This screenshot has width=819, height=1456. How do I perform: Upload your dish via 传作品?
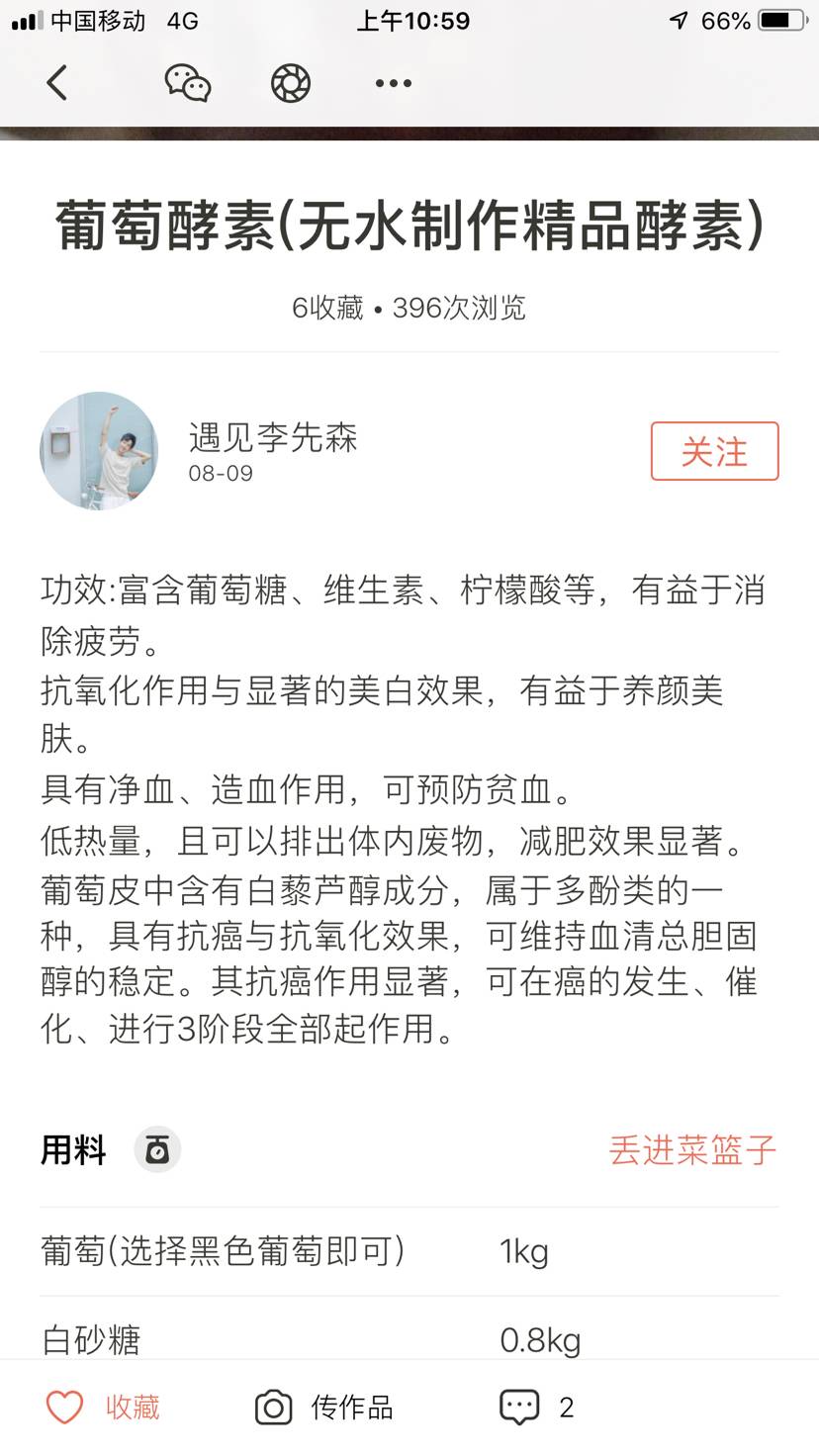pyautogui.click(x=324, y=1408)
